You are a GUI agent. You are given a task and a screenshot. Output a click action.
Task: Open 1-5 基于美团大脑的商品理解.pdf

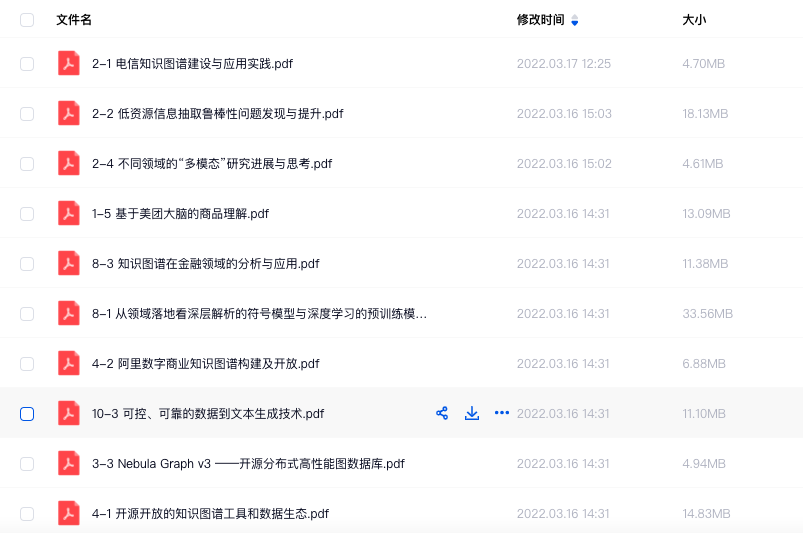point(180,214)
